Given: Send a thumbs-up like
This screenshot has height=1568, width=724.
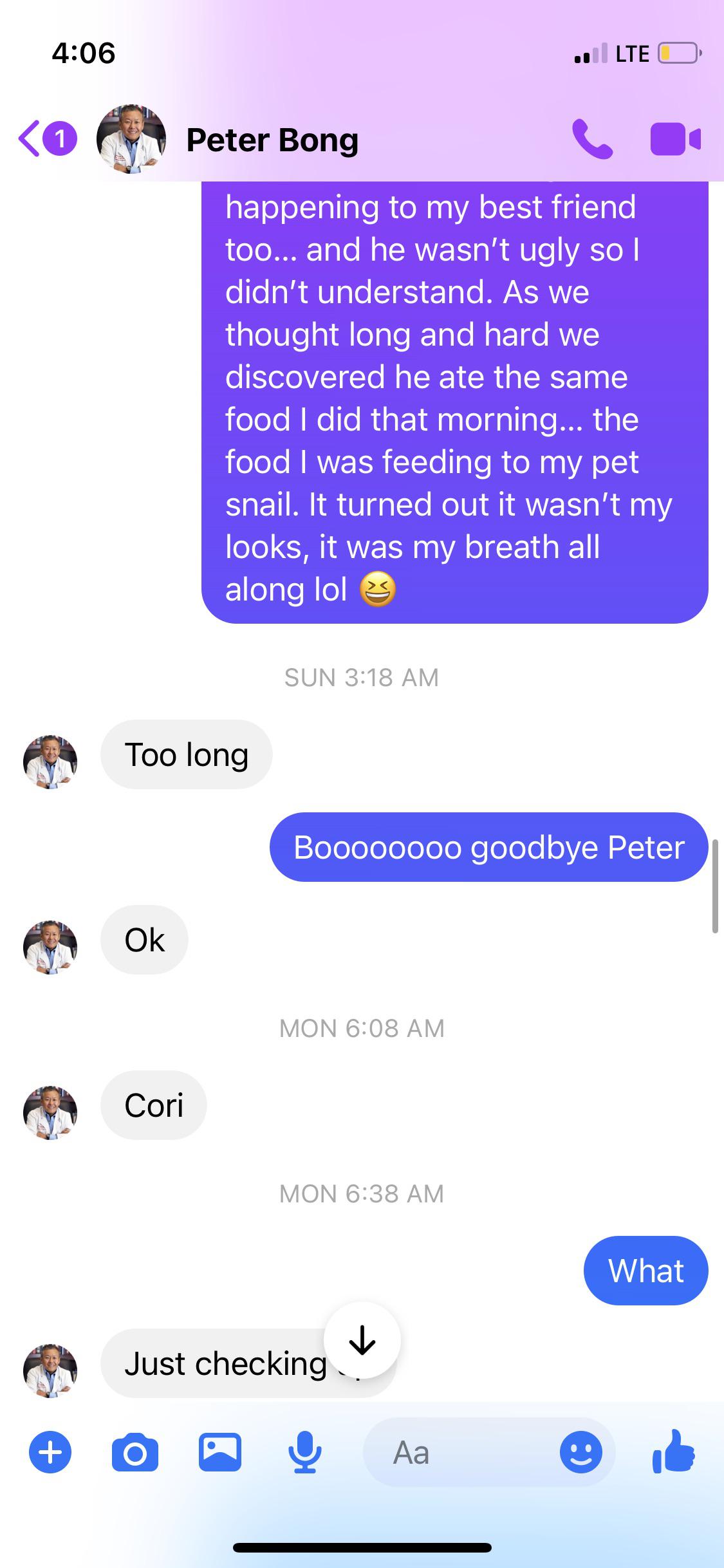Looking at the screenshot, I should click(673, 1451).
